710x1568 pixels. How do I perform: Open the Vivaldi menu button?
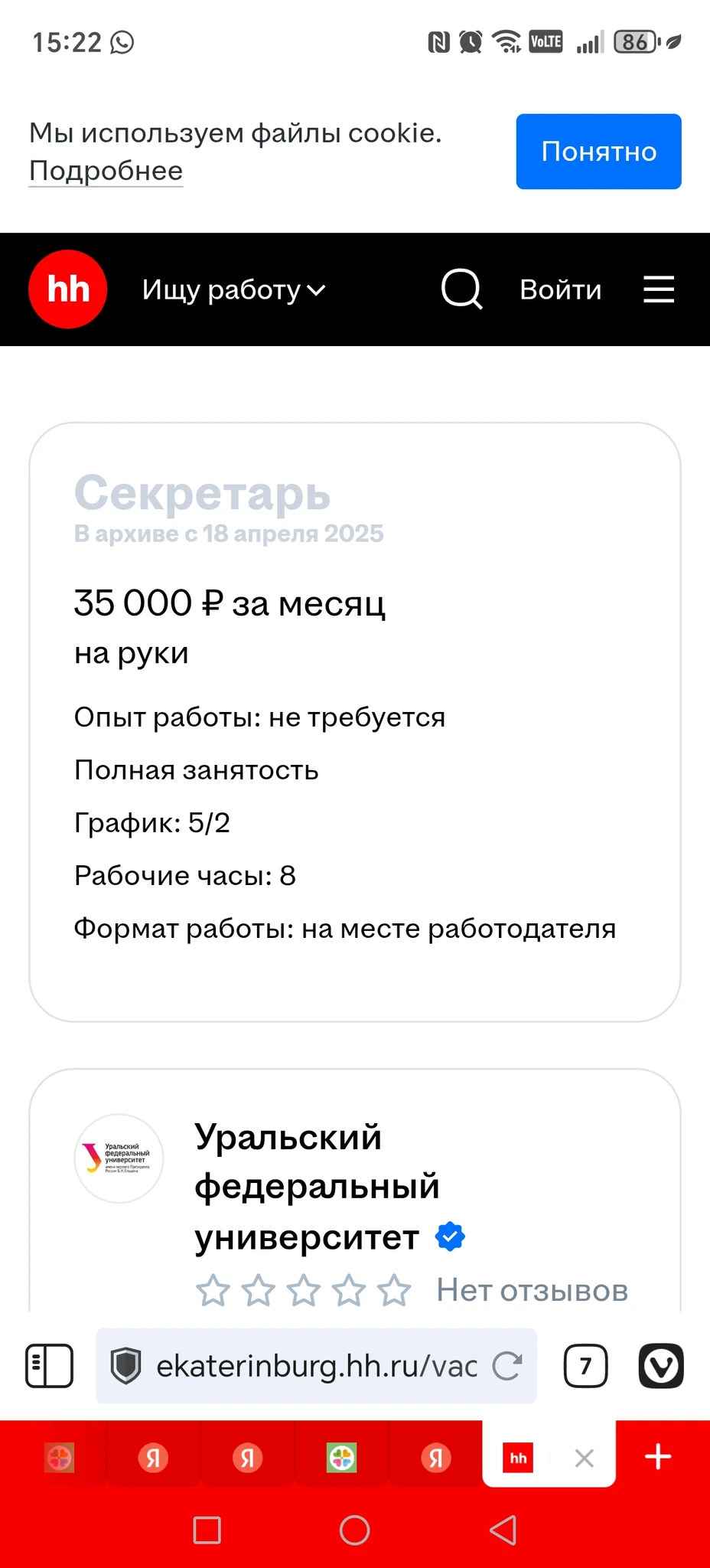(660, 1366)
